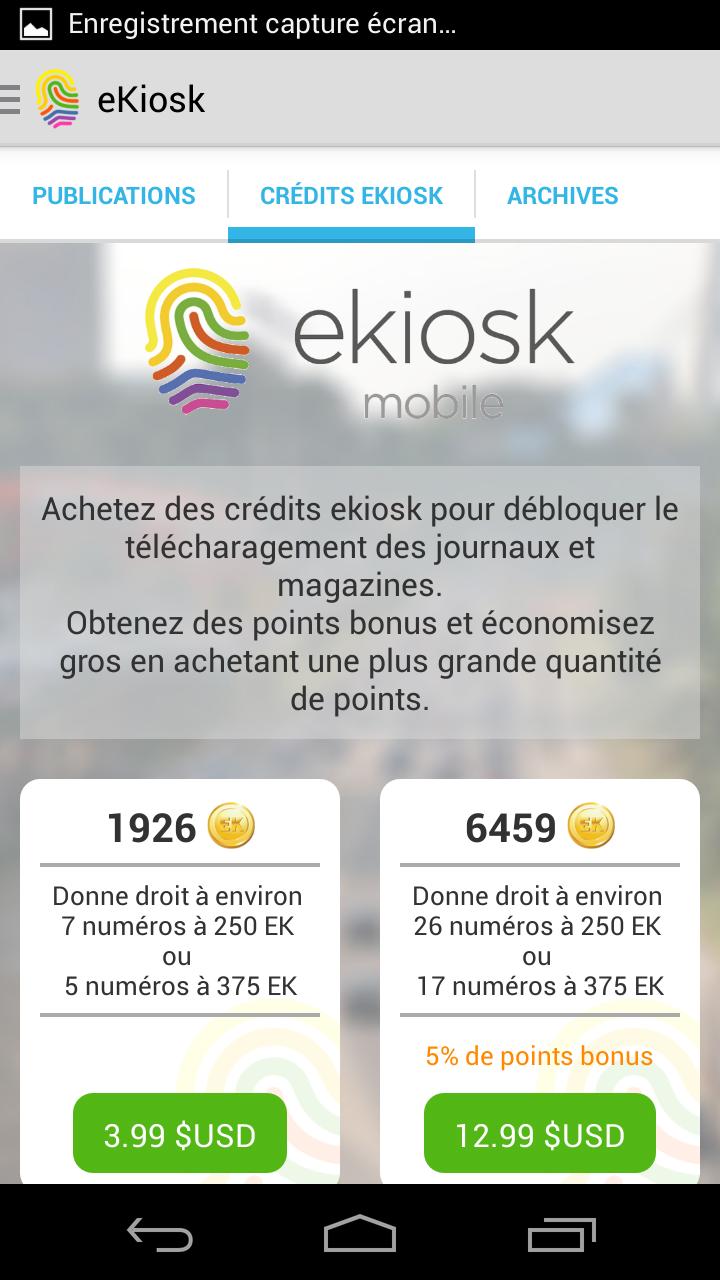Purchase 6459 credits for 12.99 $USD
The image size is (720, 1280).
coord(540,1134)
